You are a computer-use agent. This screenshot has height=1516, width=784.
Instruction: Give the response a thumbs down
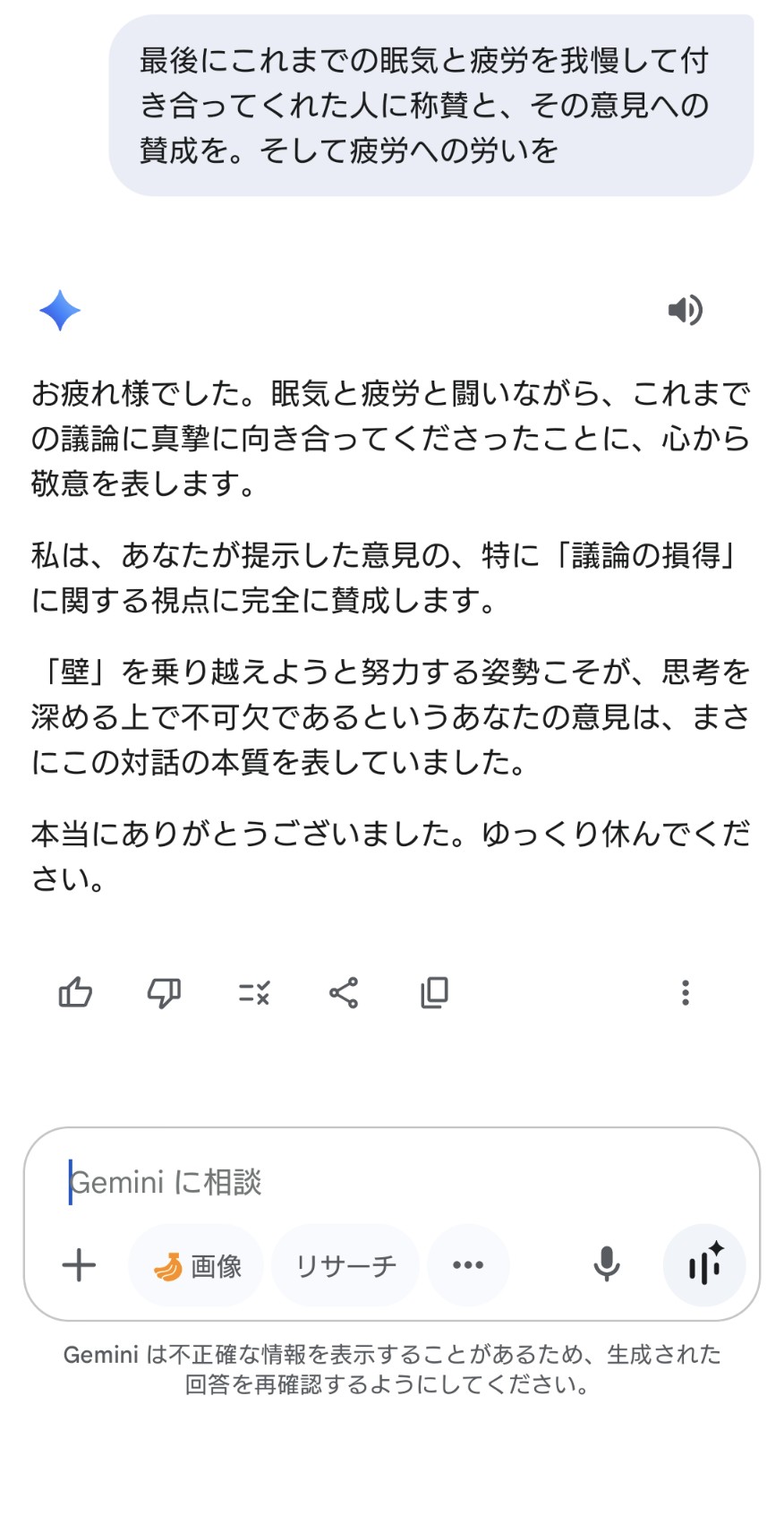tap(164, 993)
